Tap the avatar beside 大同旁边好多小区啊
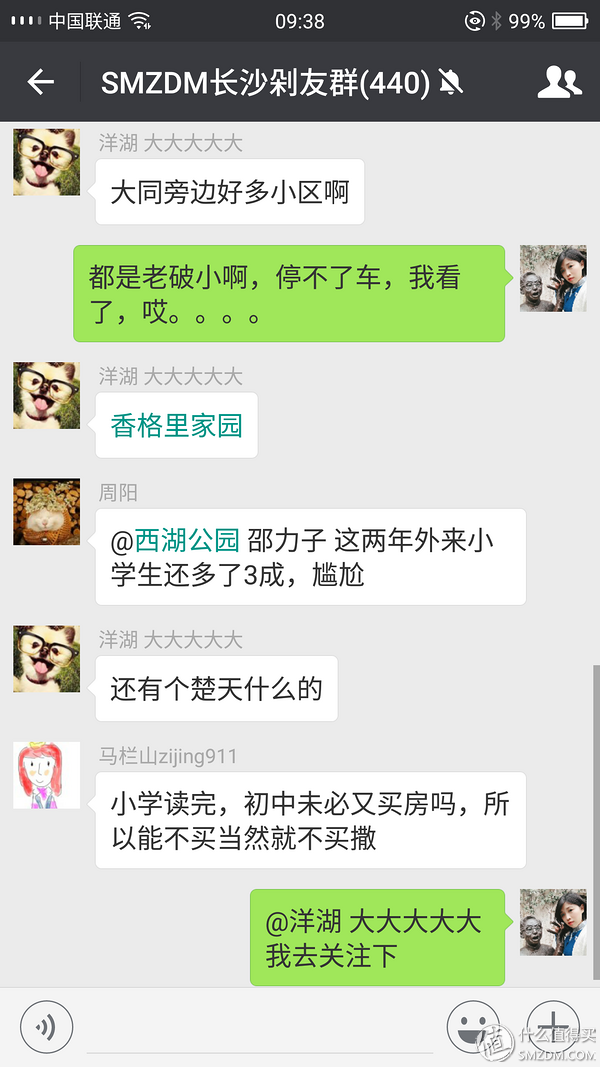 pos(46,162)
